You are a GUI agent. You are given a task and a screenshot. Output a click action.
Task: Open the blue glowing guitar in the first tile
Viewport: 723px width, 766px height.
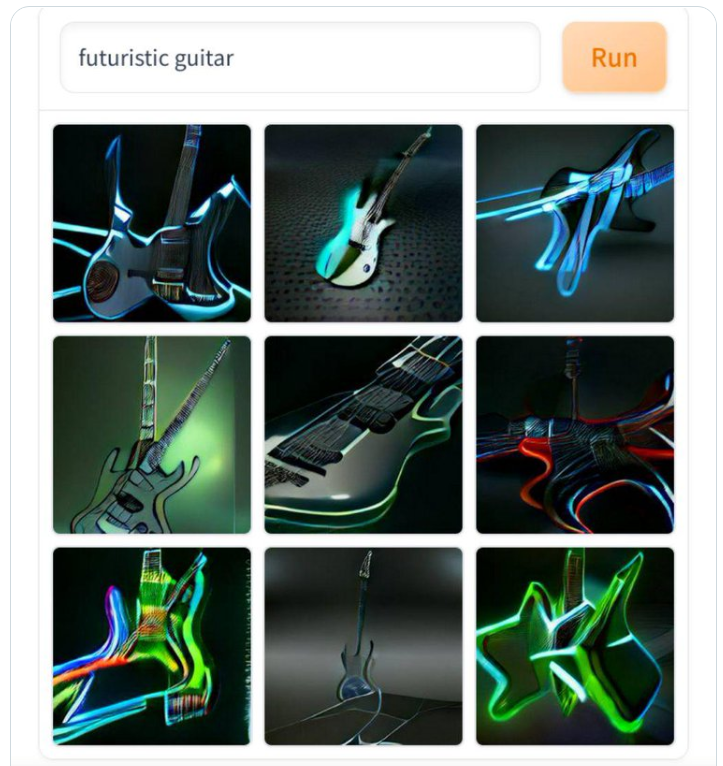[152, 223]
